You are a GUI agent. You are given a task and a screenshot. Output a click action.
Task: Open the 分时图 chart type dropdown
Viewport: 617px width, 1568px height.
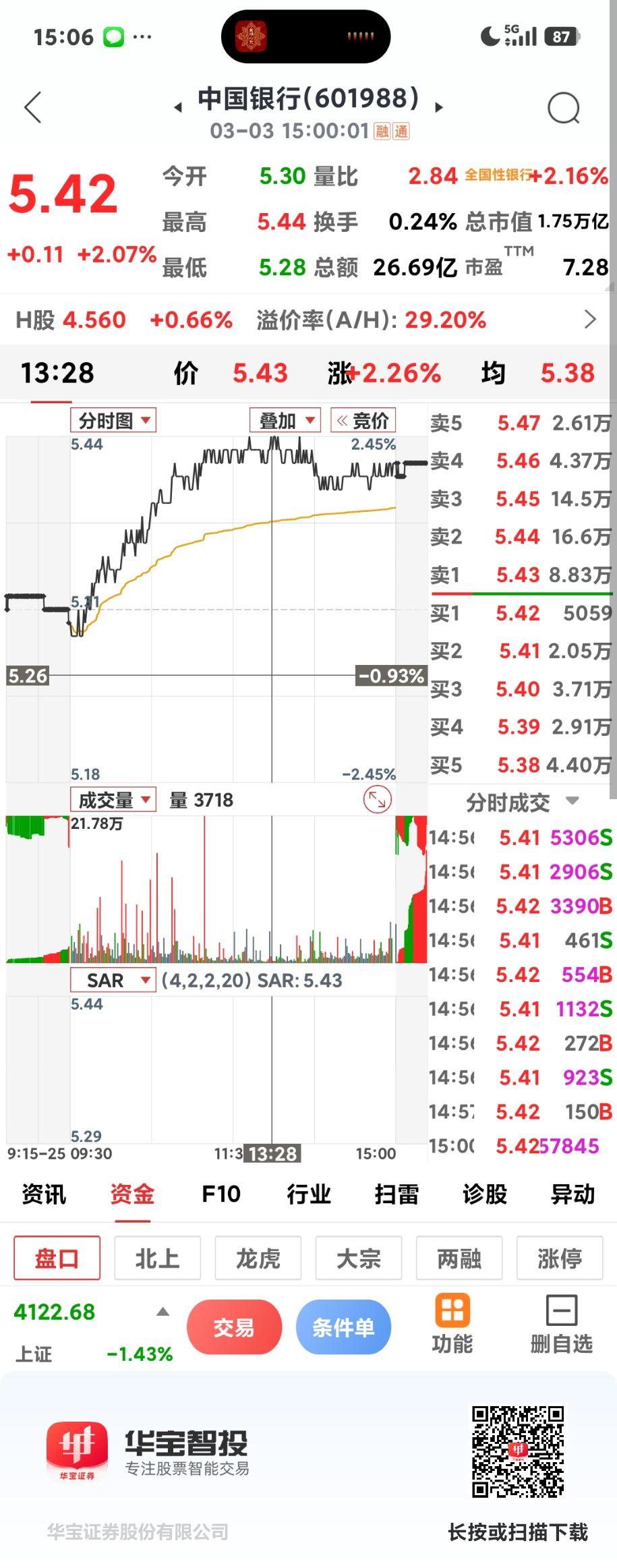pyautogui.click(x=113, y=419)
